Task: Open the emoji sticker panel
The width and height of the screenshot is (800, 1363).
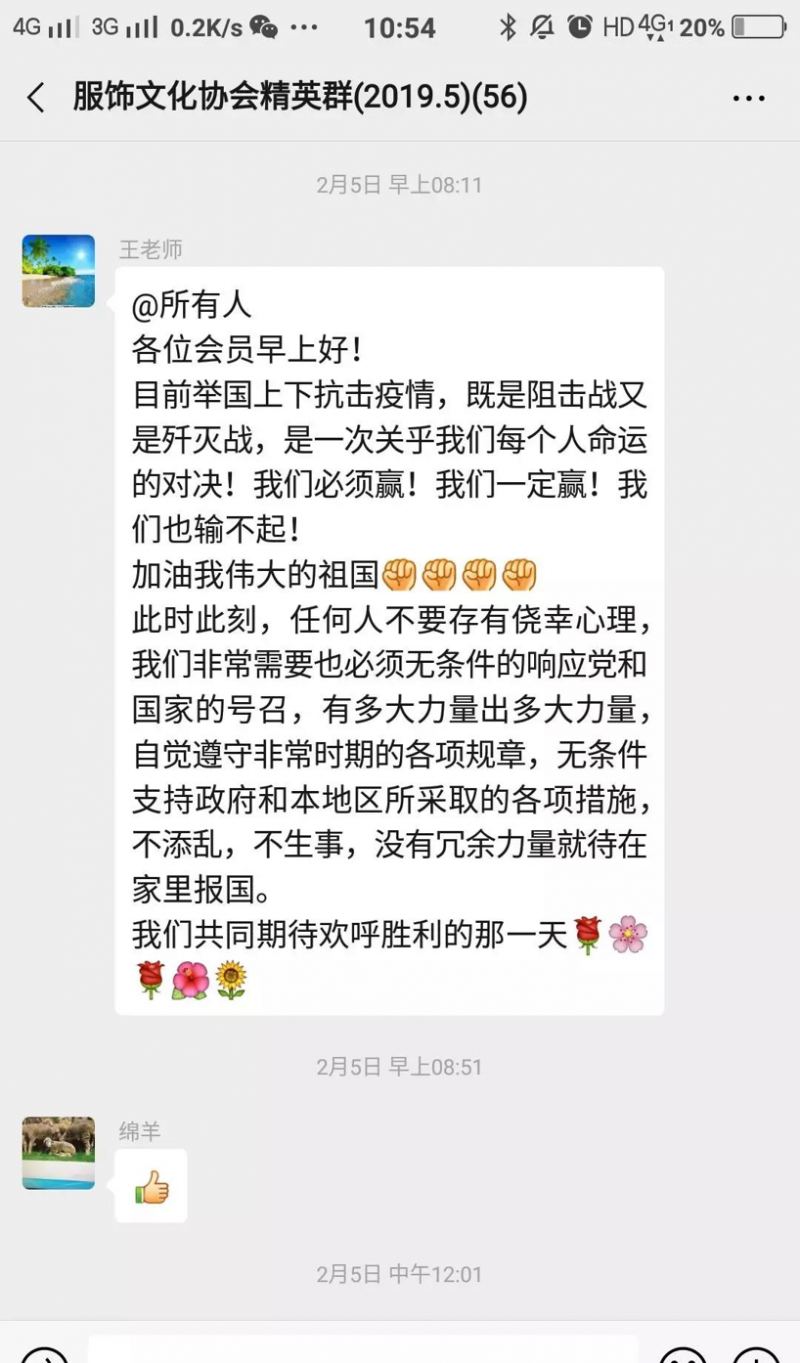Action: pos(684,1356)
